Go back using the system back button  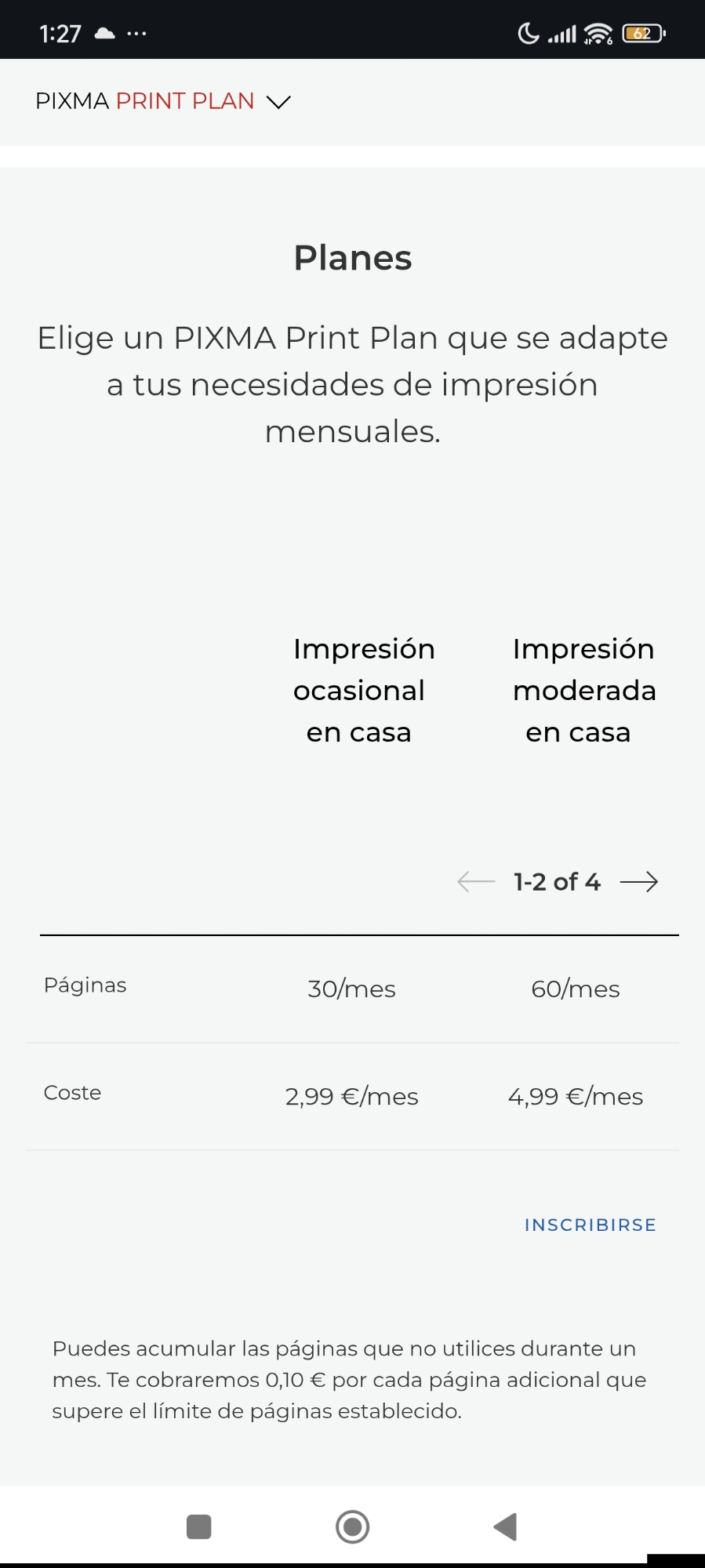[506, 1526]
